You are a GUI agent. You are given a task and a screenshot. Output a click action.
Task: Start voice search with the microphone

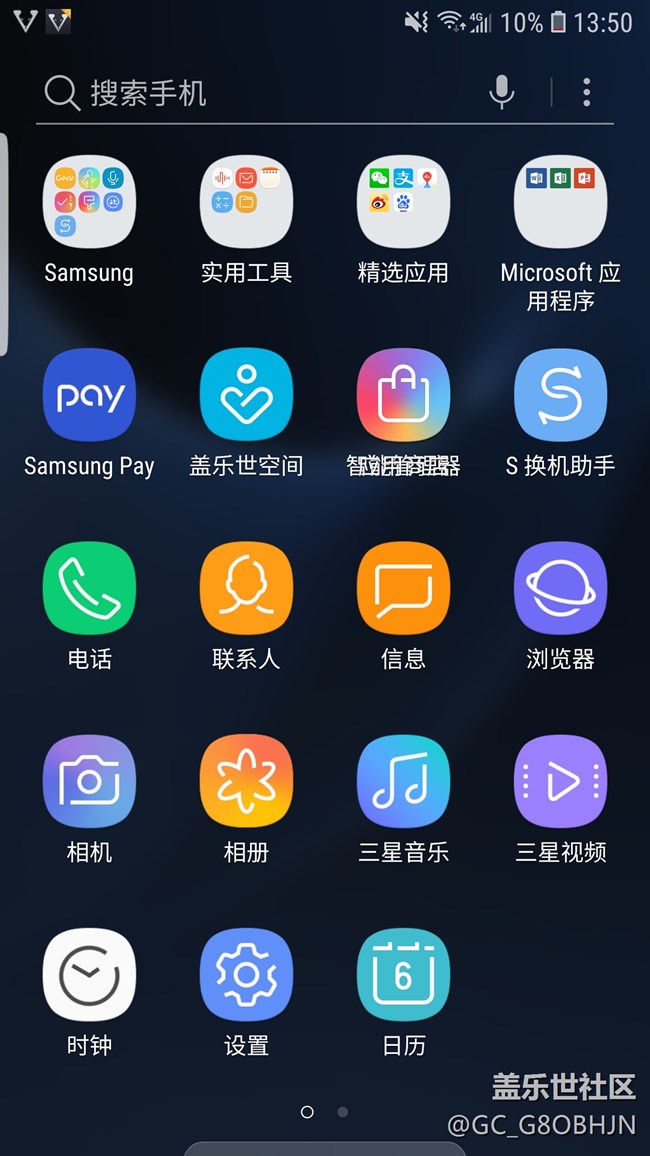[502, 92]
